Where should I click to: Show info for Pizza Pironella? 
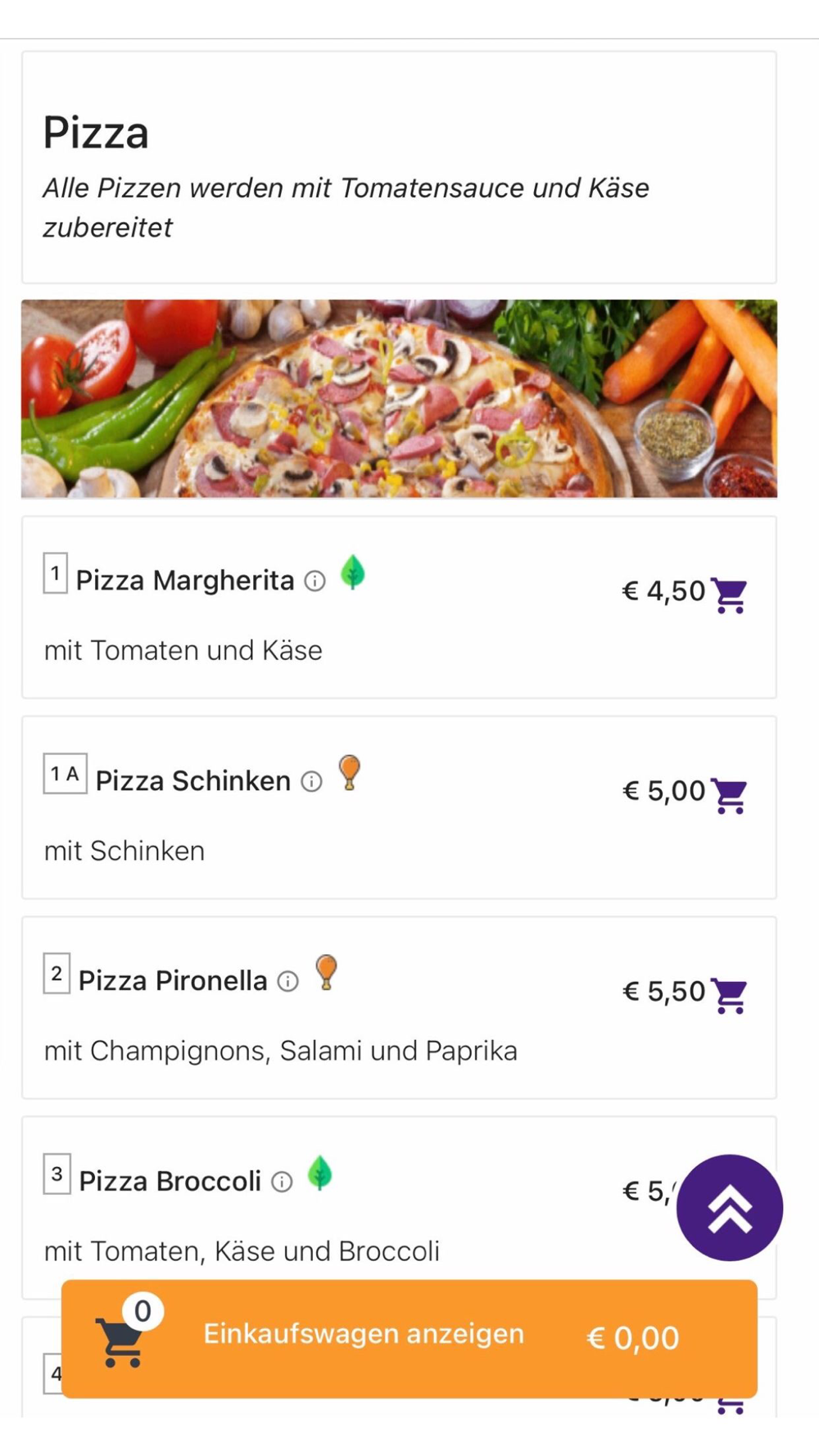pyautogui.click(x=288, y=982)
